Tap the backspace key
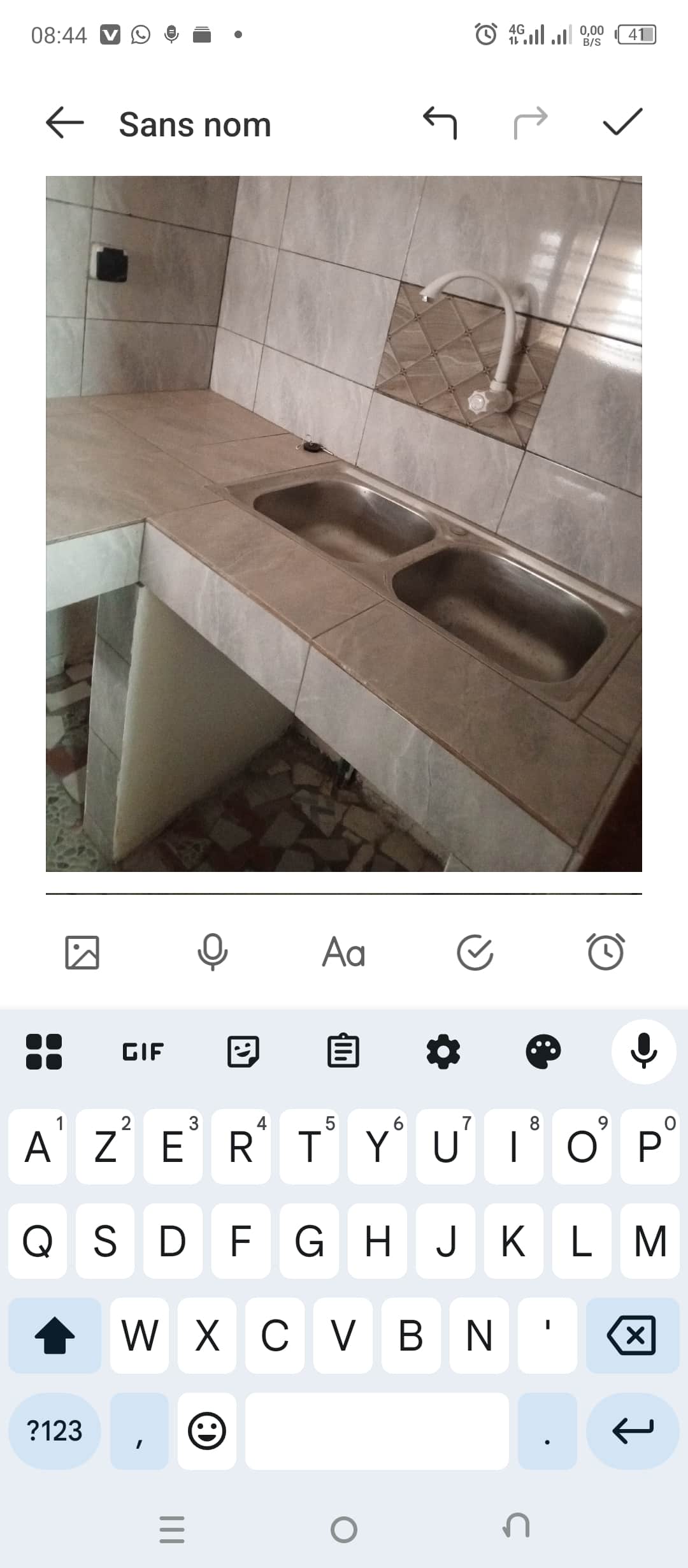 pos(632,1335)
